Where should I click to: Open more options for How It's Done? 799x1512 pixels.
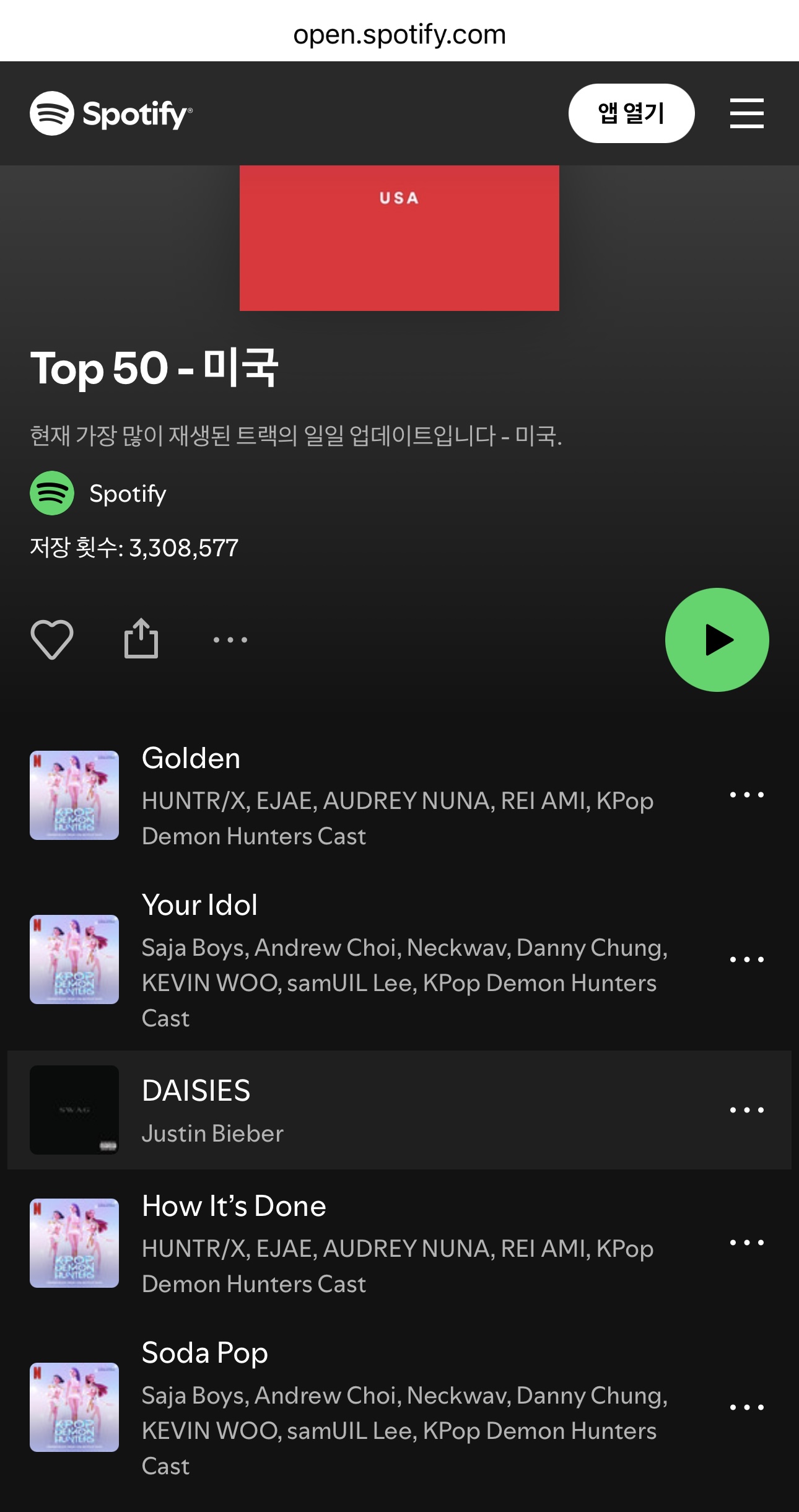[746, 1243]
